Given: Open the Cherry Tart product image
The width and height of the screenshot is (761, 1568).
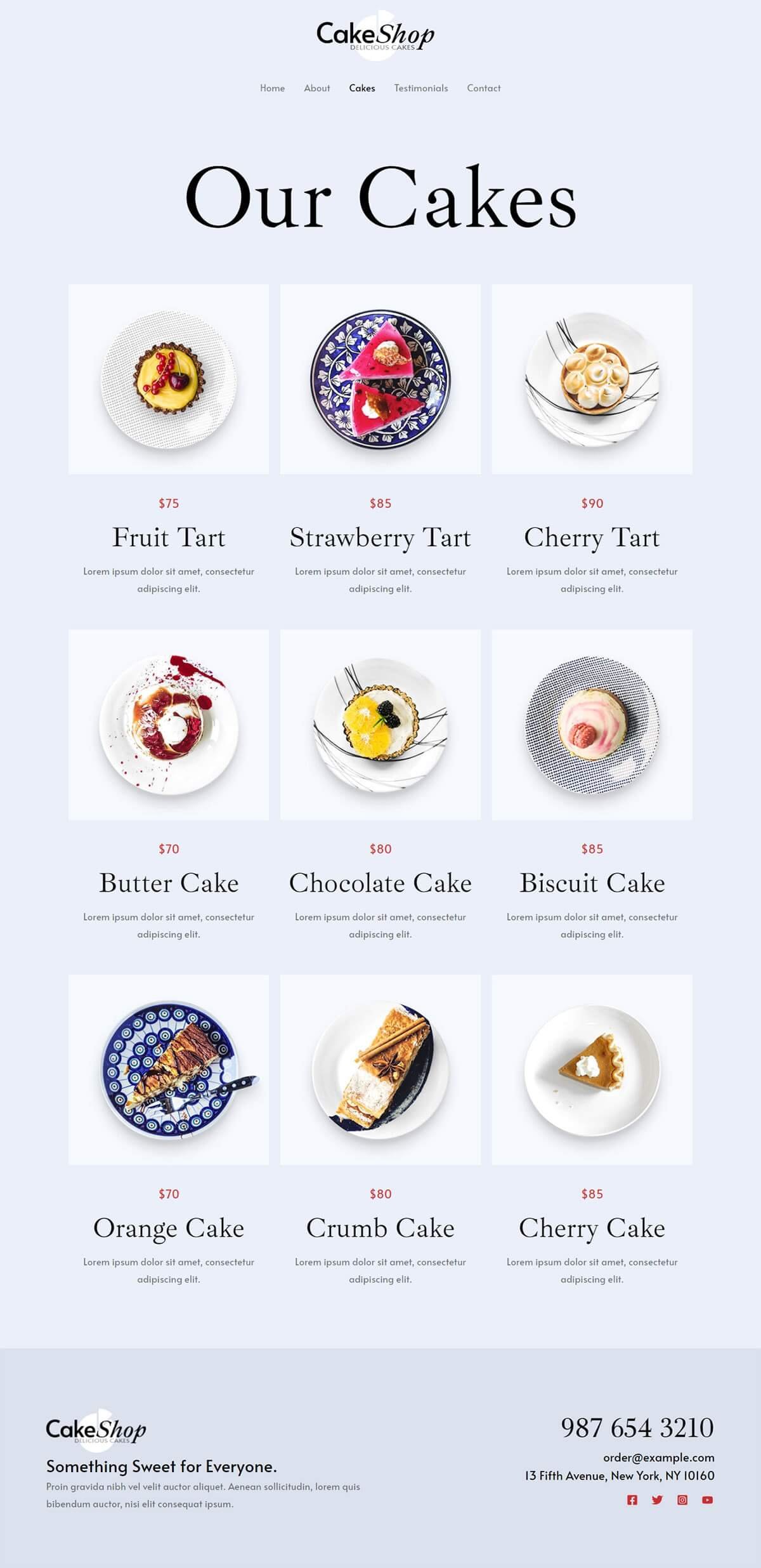Looking at the screenshot, I should tap(592, 379).
